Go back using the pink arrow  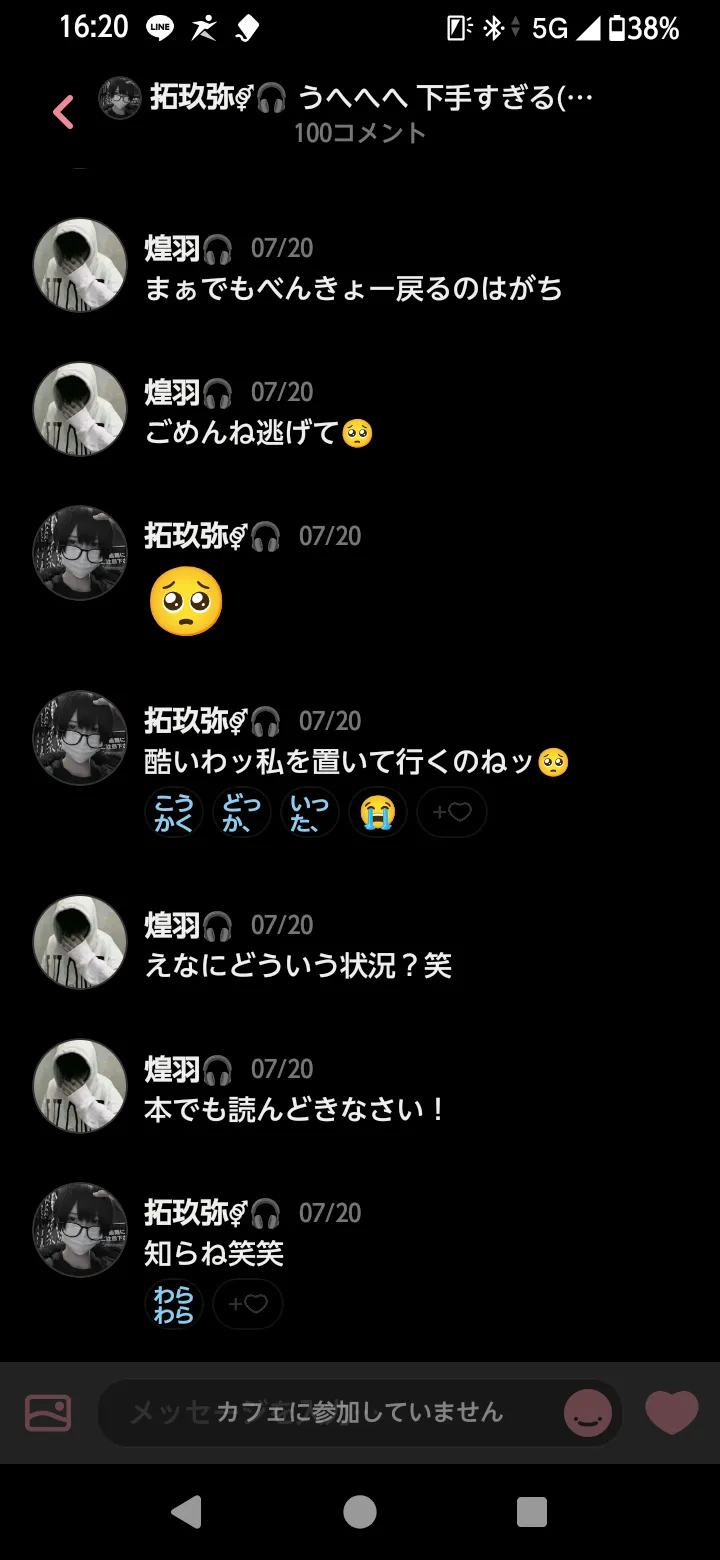coord(63,112)
